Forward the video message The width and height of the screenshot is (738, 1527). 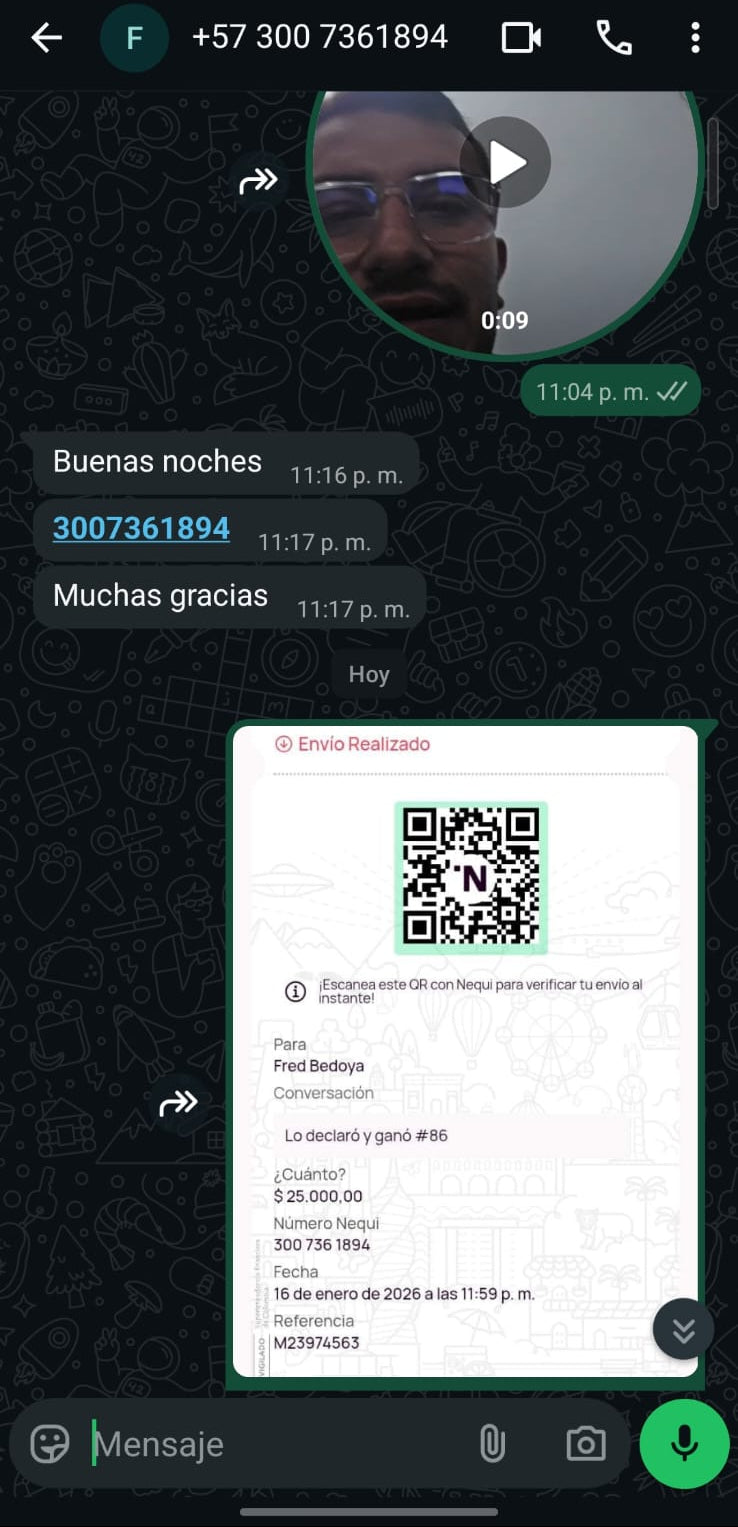click(258, 181)
